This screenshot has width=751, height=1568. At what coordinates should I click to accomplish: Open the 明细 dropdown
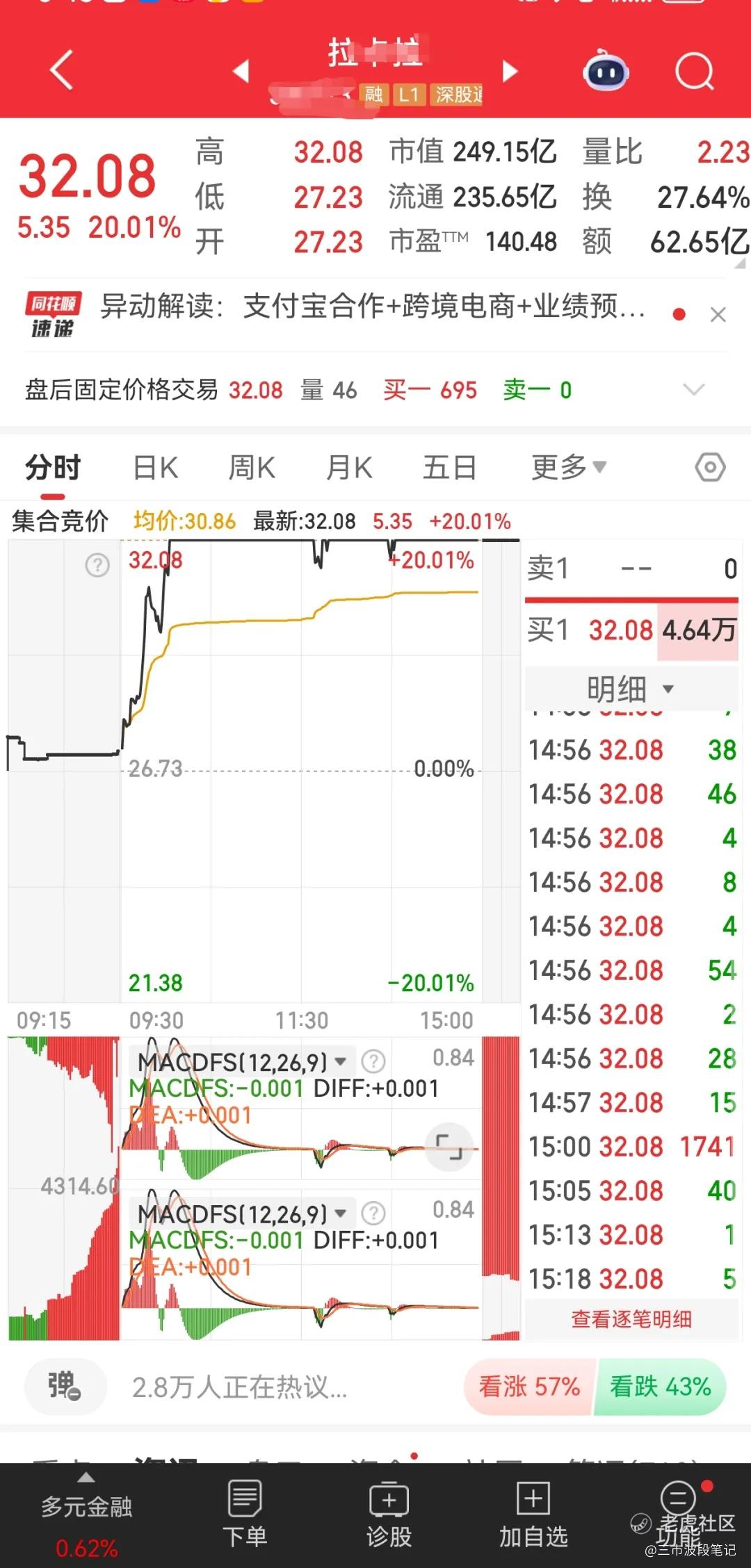(630, 689)
